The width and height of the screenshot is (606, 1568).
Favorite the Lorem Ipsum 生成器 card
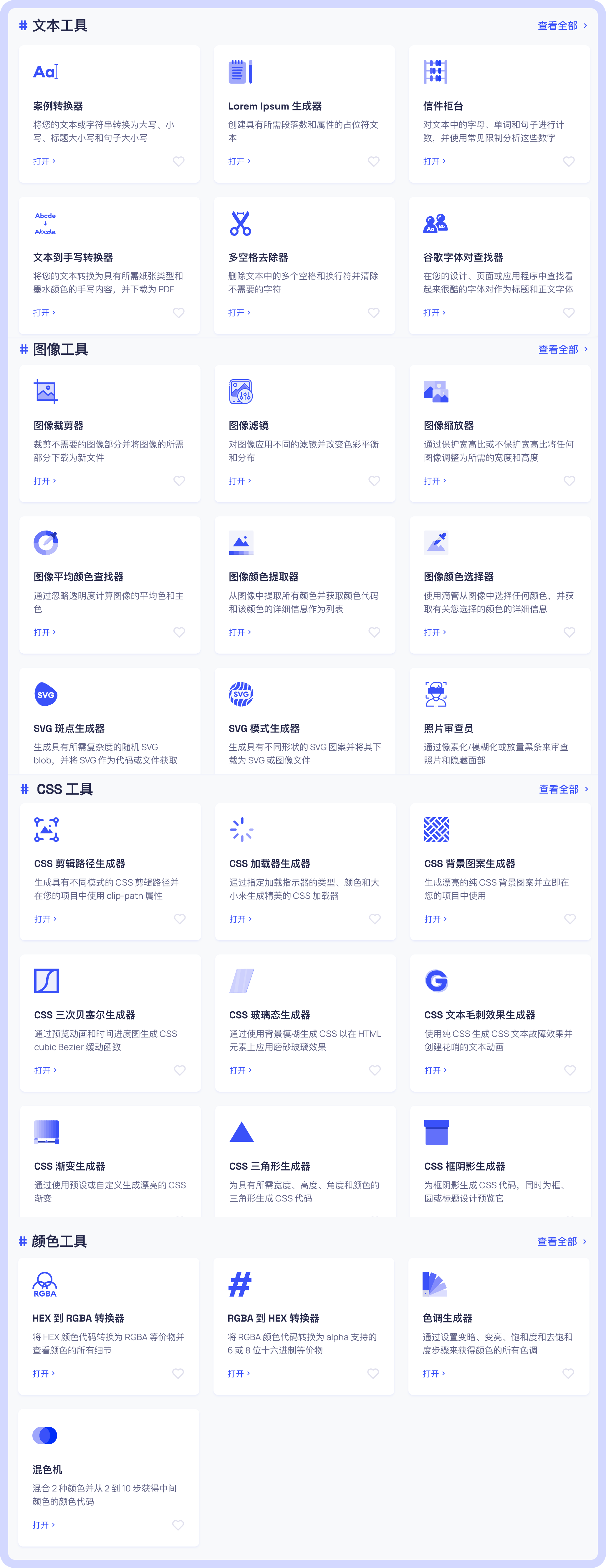point(373,161)
